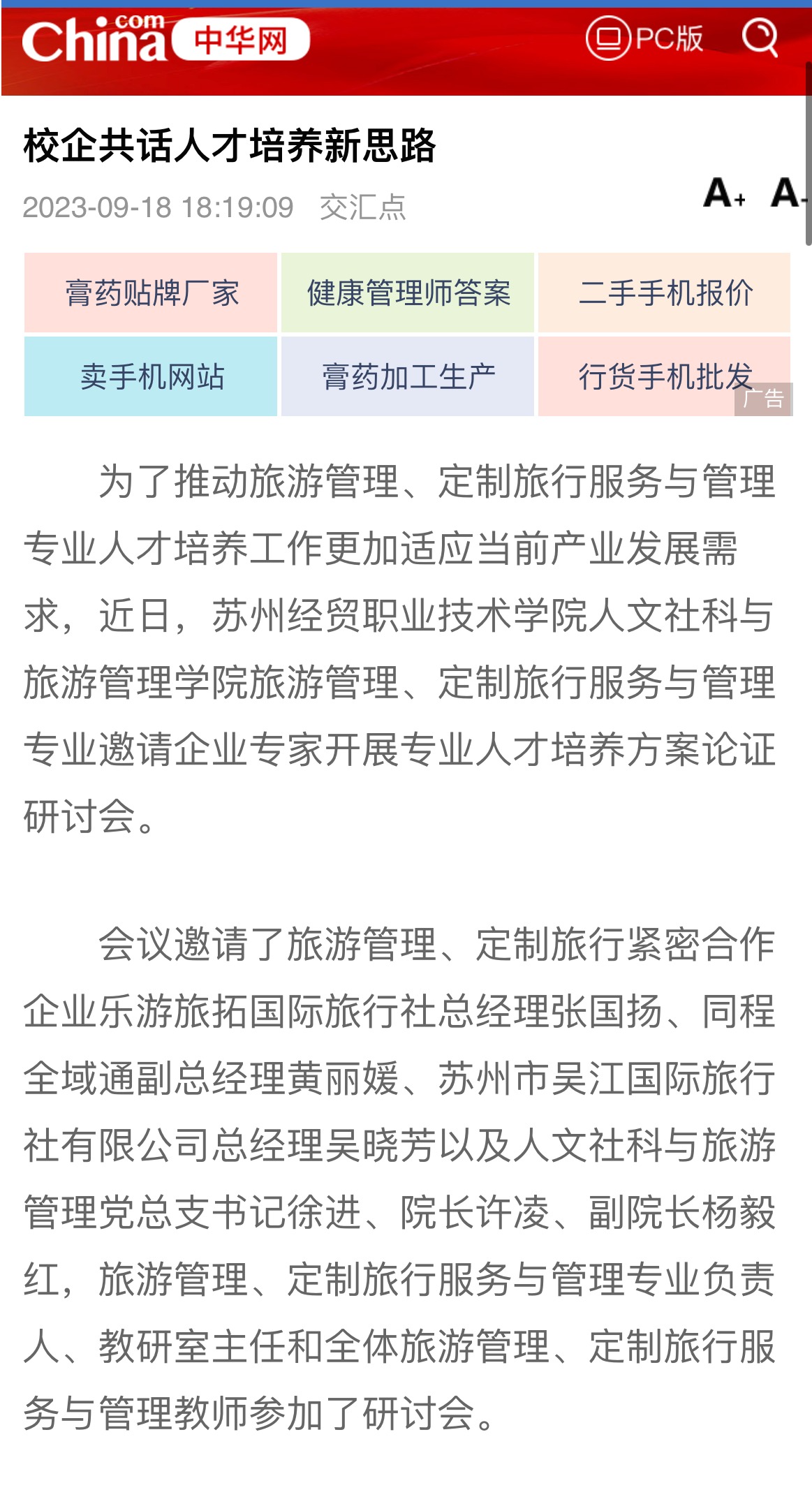This screenshot has width=812, height=1497.
Task: Decrease font size with A-
Action: coord(789,193)
